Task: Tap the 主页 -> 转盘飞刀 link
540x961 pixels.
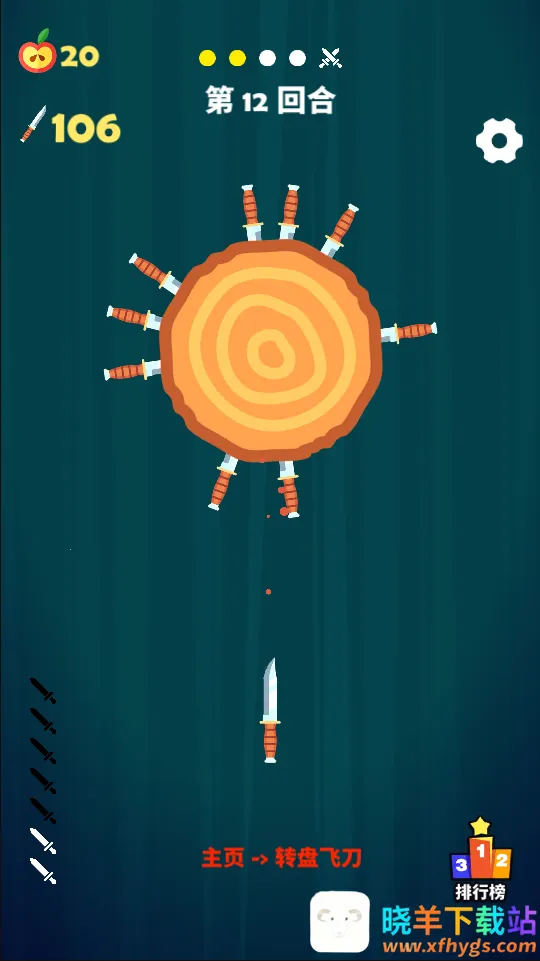Action: coord(281,858)
